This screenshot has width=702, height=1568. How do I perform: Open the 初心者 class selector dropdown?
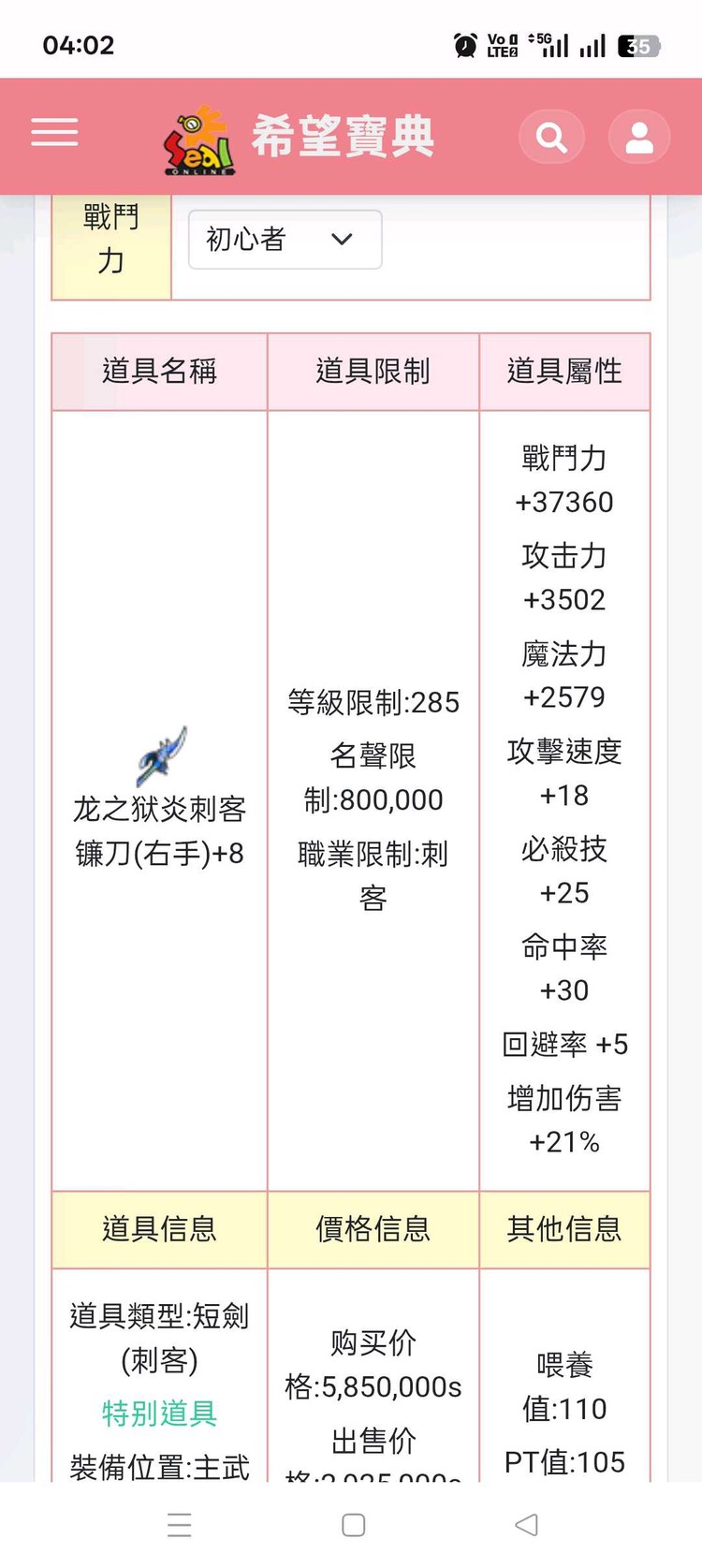pyautogui.click(x=285, y=240)
